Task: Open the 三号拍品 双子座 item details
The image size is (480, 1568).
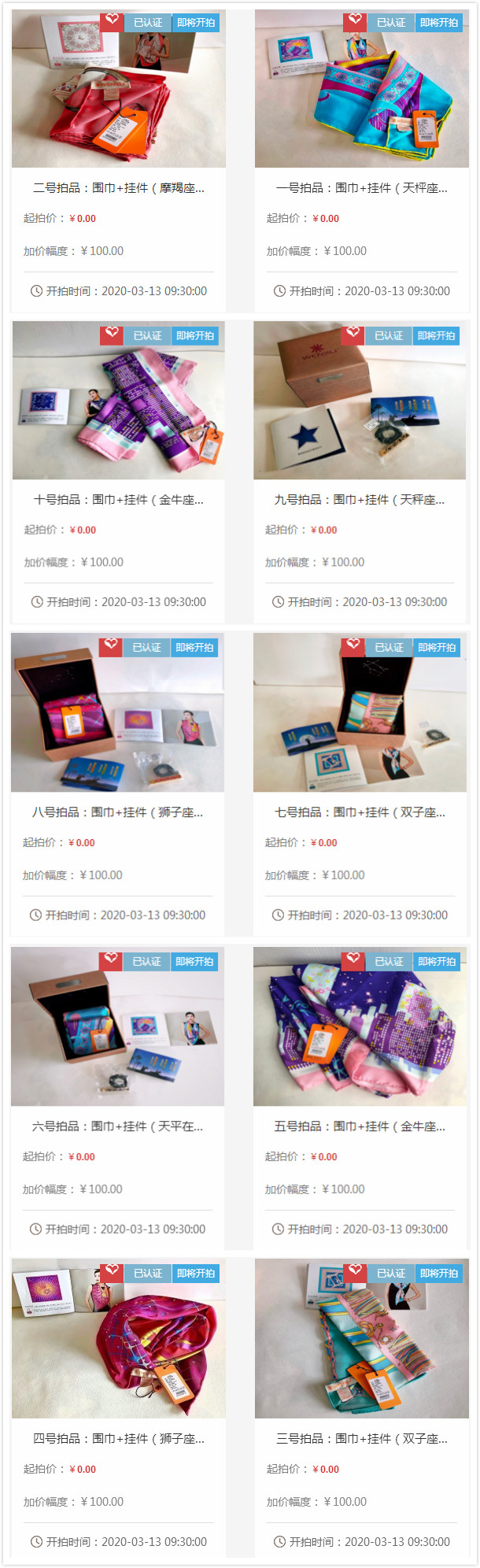Action: [x=361, y=1438]
